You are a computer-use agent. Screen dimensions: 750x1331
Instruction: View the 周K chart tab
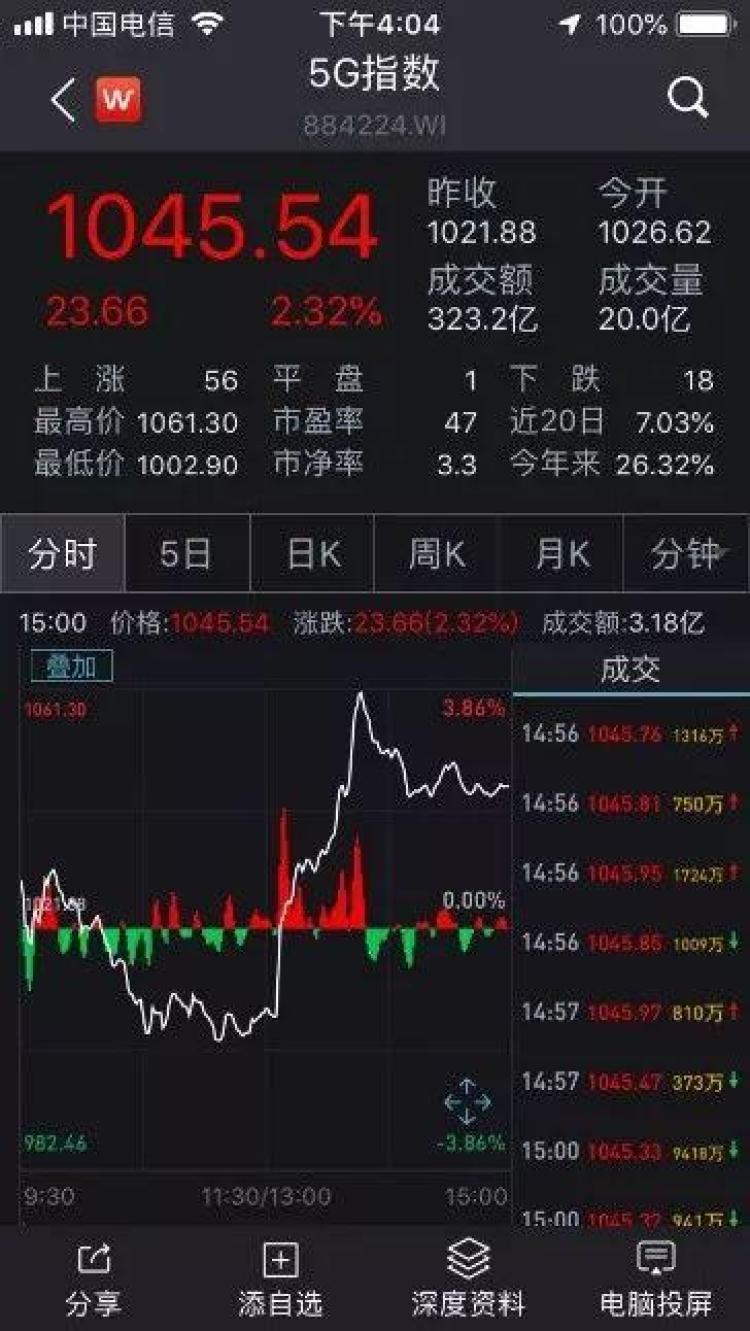coord(437,554)
